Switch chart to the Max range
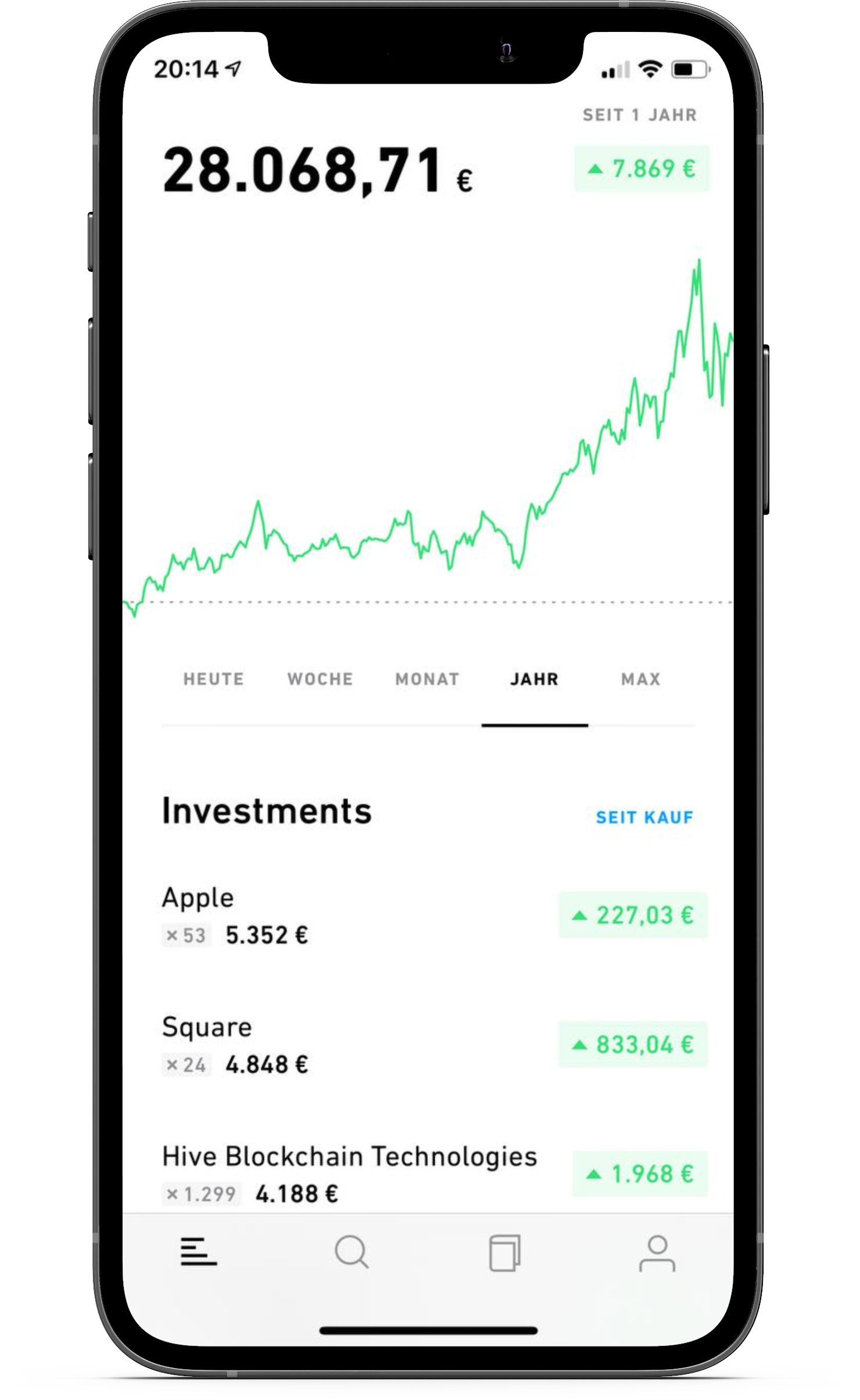Image resolution: width=860 pixels, height=1400 pixels. [x=640, y=679]
